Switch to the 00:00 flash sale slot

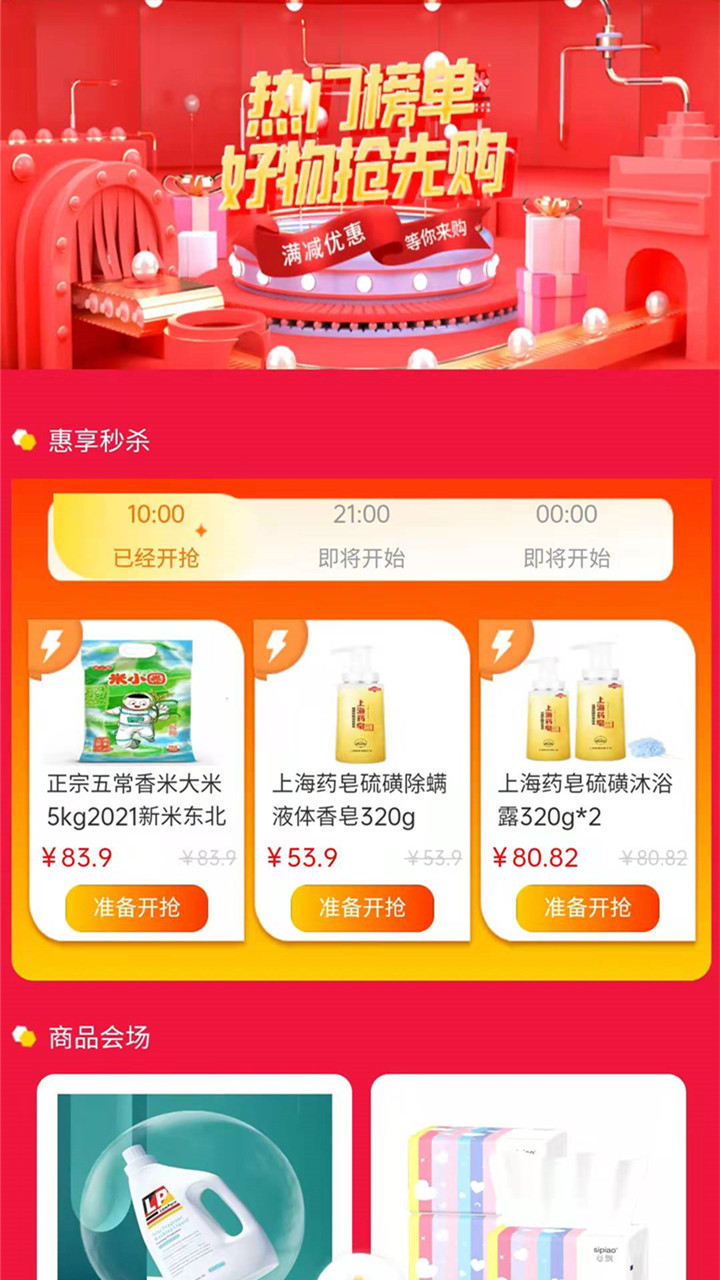point(566,536)
